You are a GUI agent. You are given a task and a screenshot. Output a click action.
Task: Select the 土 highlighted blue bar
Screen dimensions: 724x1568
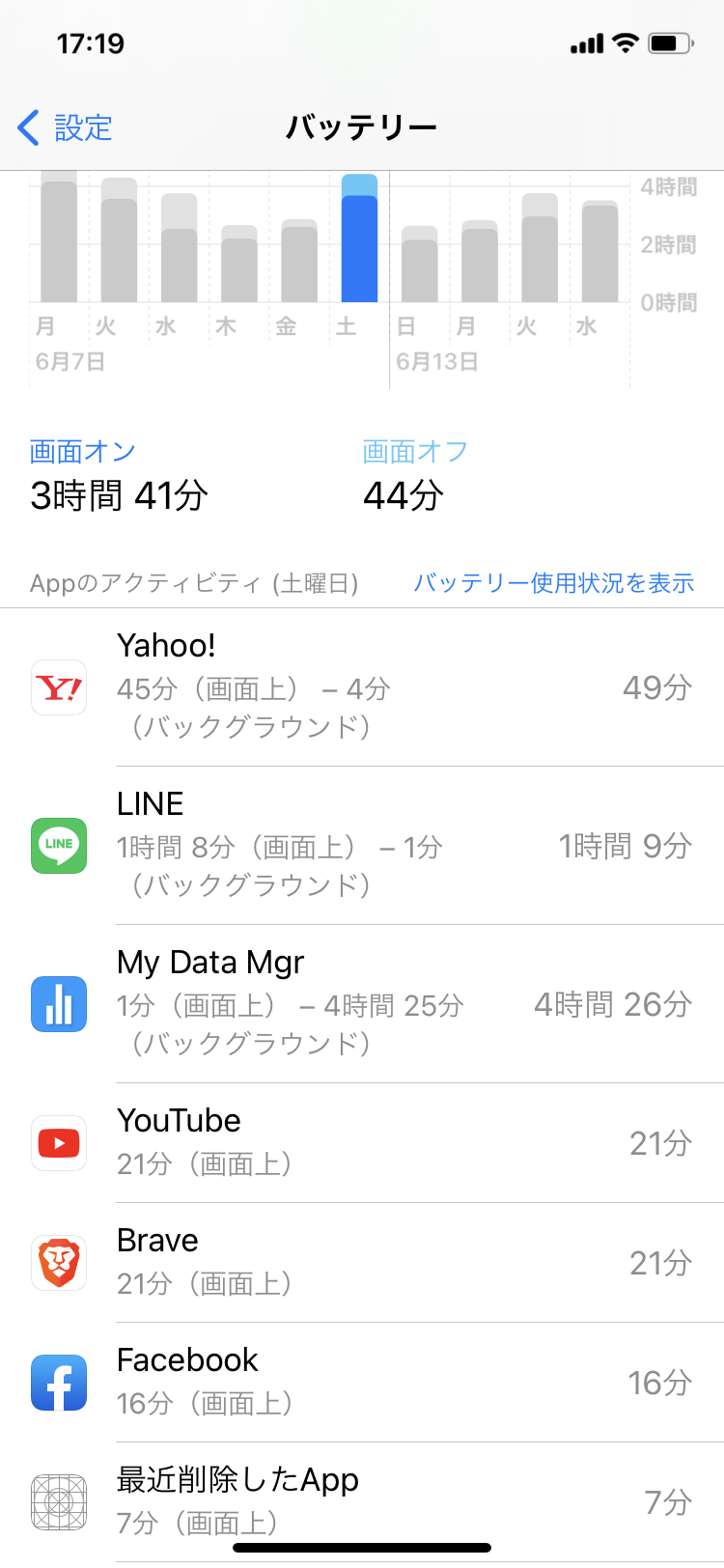click(359, 241)
